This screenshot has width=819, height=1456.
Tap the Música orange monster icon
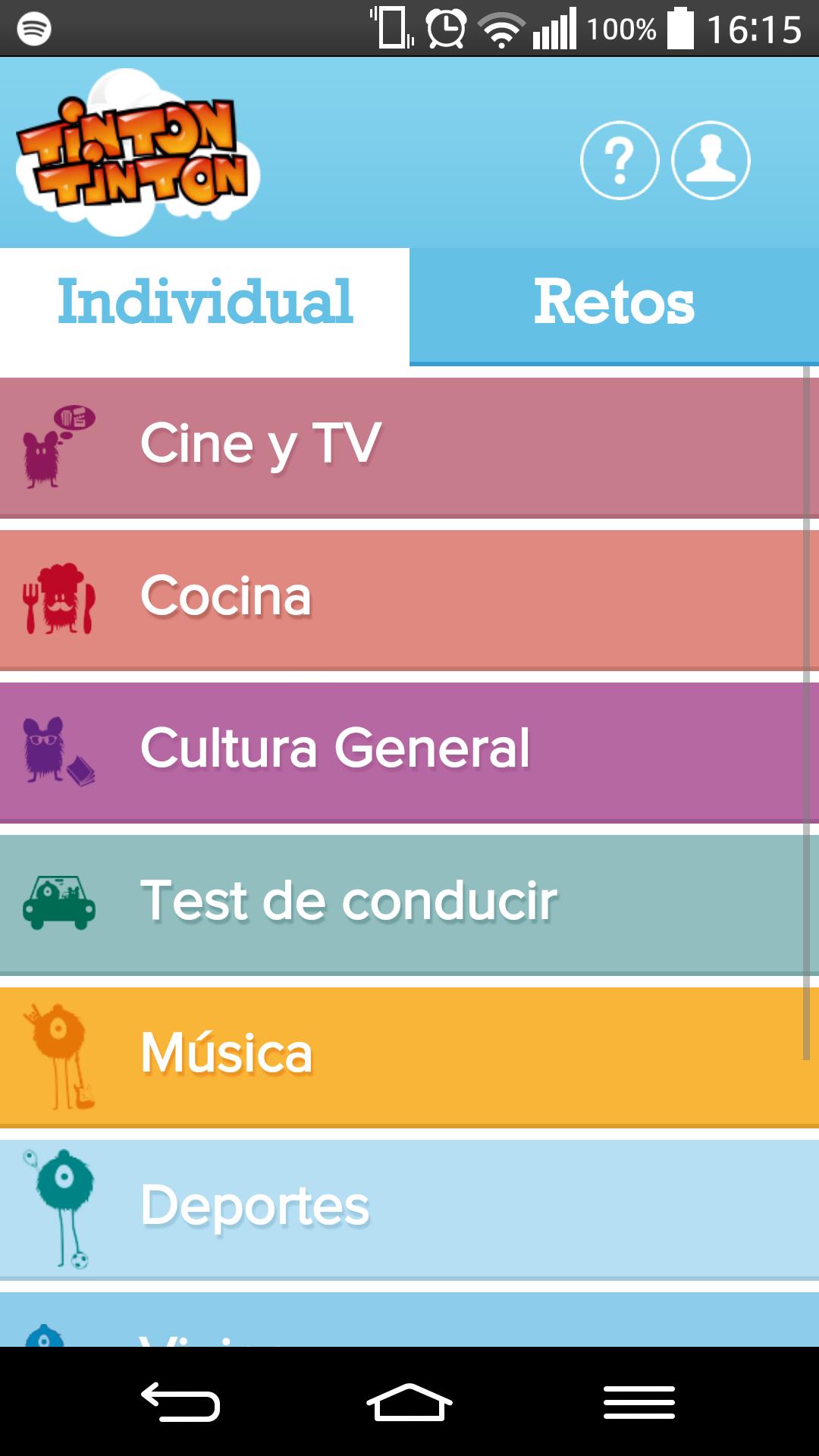[x=61, y=1054]
